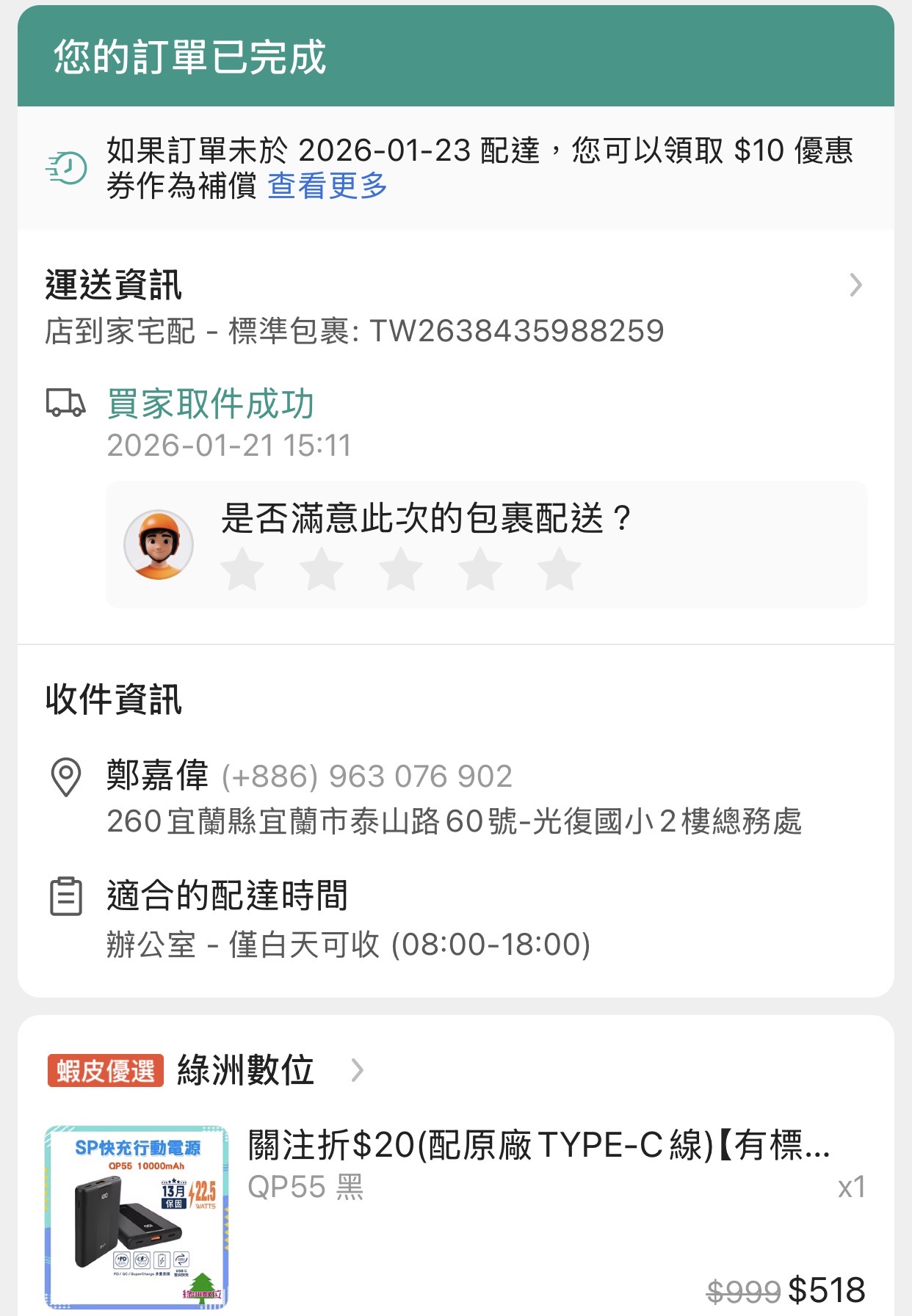Open the 查看更多 link about delivery compensation
The width and height of the screenshot is (912, 1316).
(327, 186)
